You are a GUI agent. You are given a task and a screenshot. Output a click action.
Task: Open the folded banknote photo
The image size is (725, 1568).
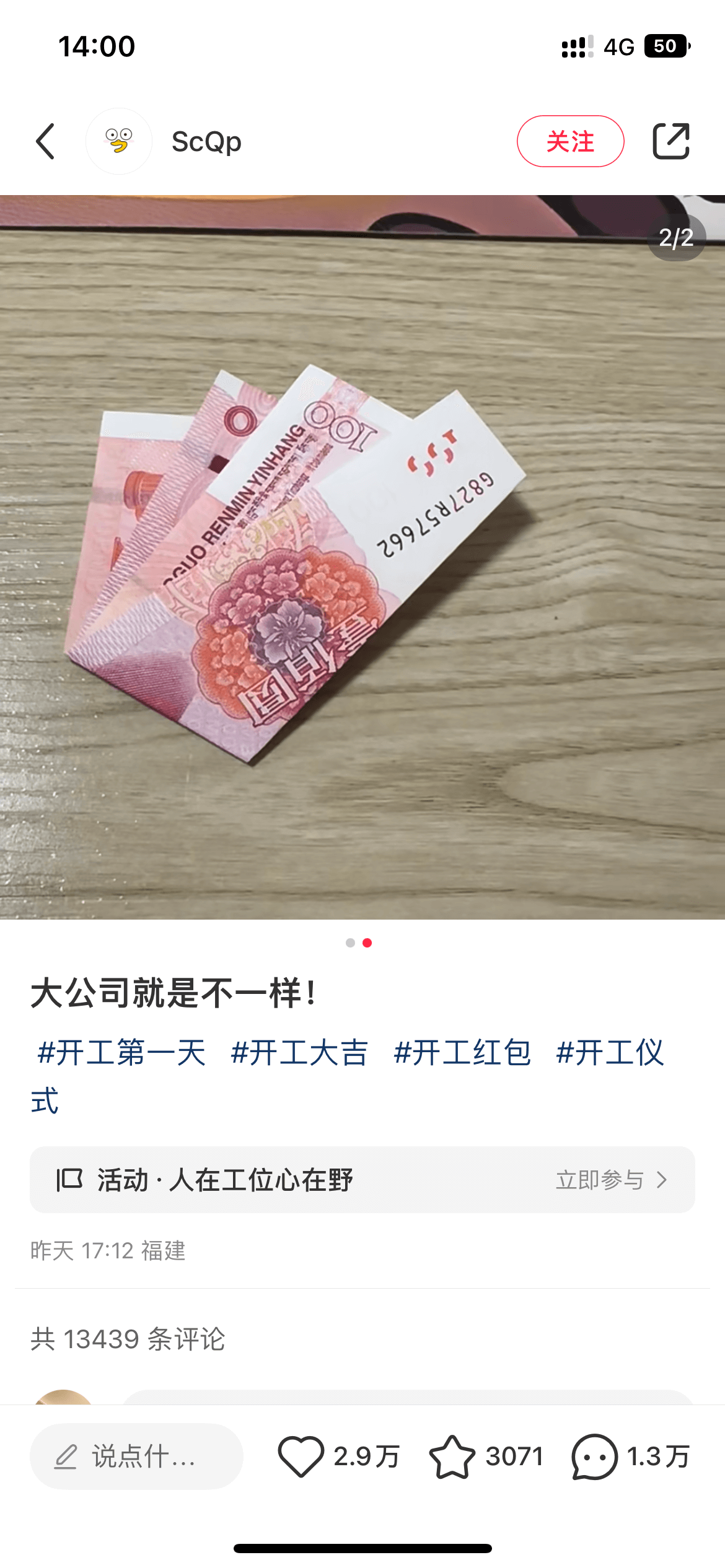[362, 557]
